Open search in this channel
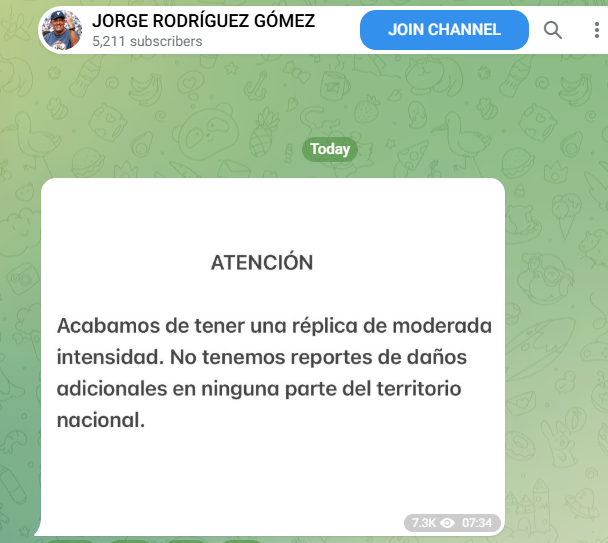608x543 pixels. click(x=553, y=30)
